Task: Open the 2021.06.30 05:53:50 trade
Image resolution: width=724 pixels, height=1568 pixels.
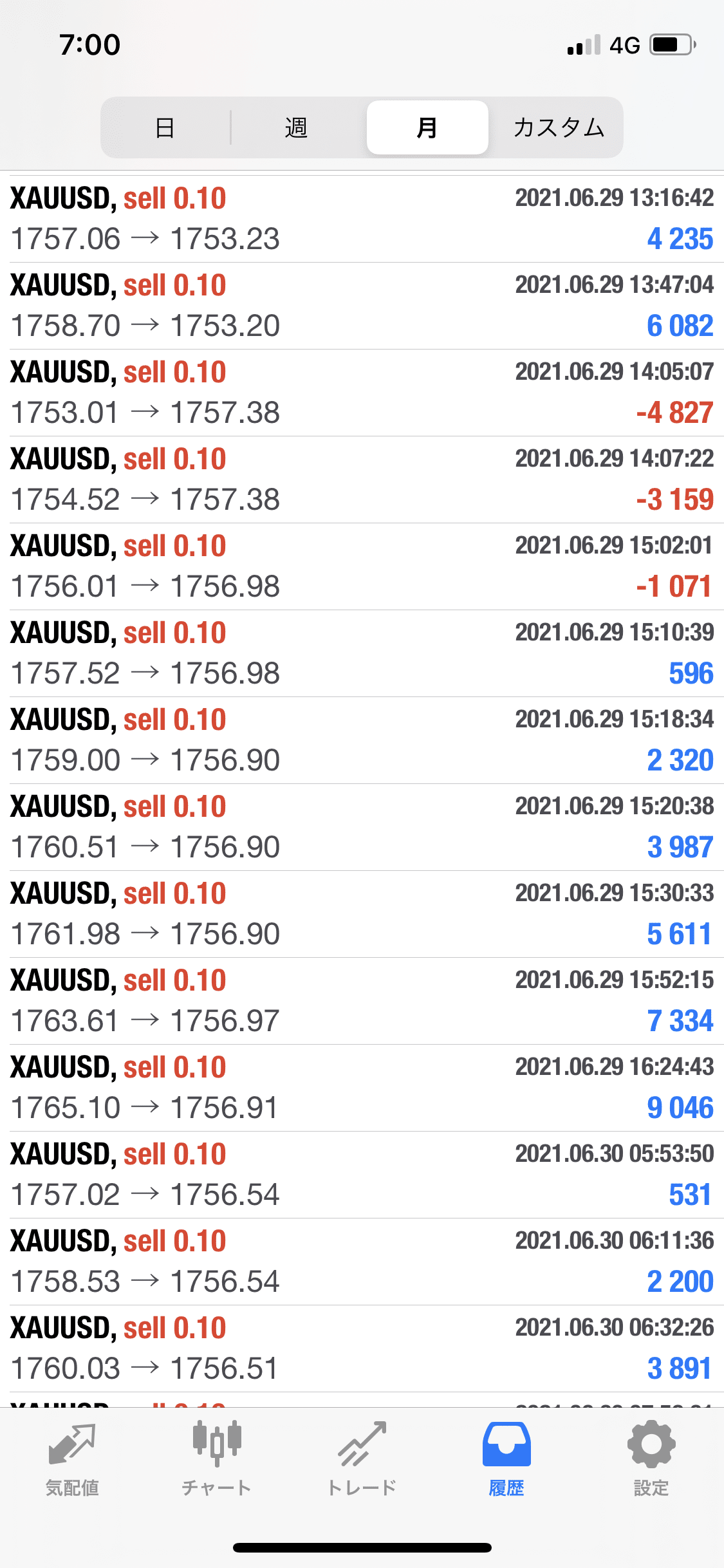Action: (x=362, y=1174)
